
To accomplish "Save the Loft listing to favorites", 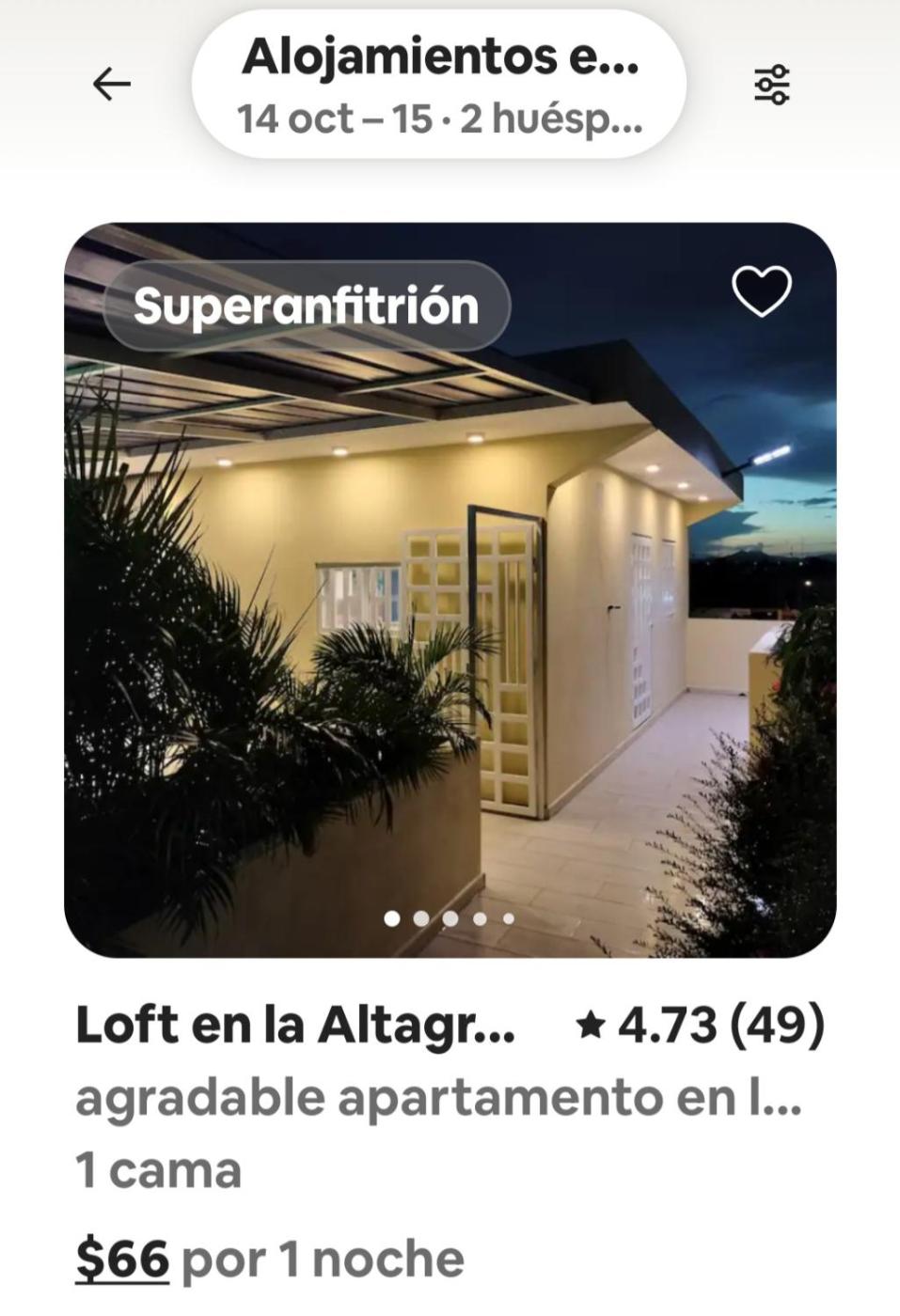I will point(762,290).
